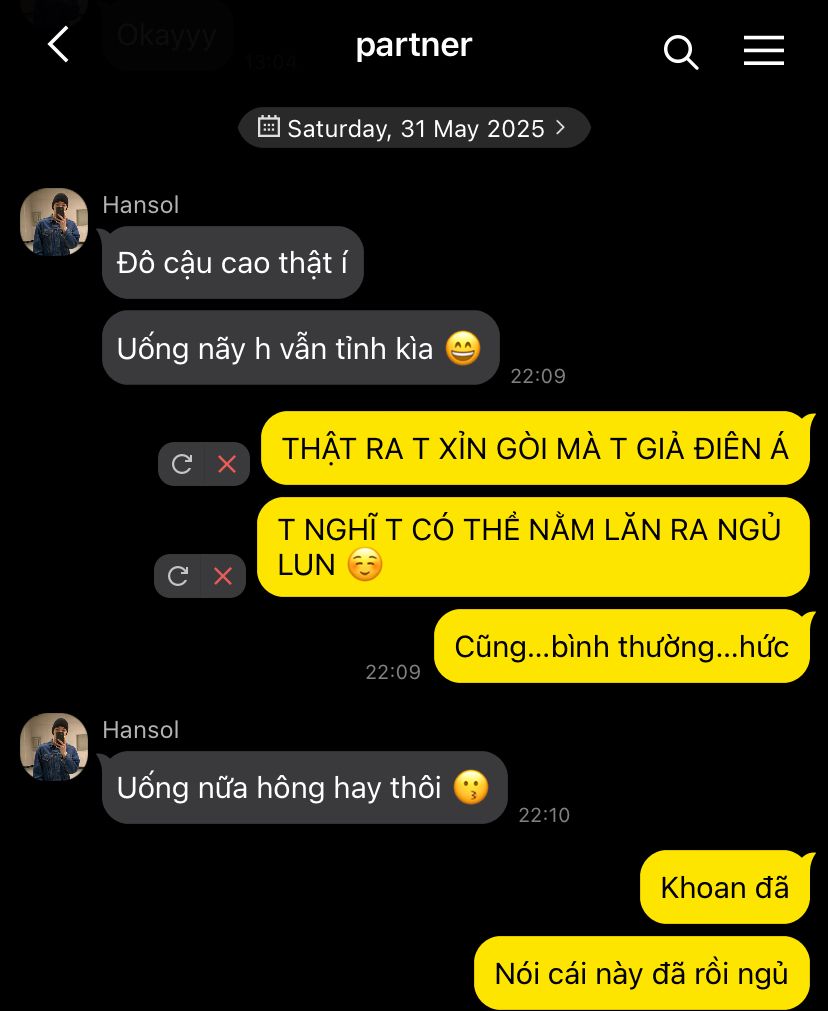The width and height of the screenshot is (828, 1011).
Task: Go back from the partner chat
Action: [58, 46]
